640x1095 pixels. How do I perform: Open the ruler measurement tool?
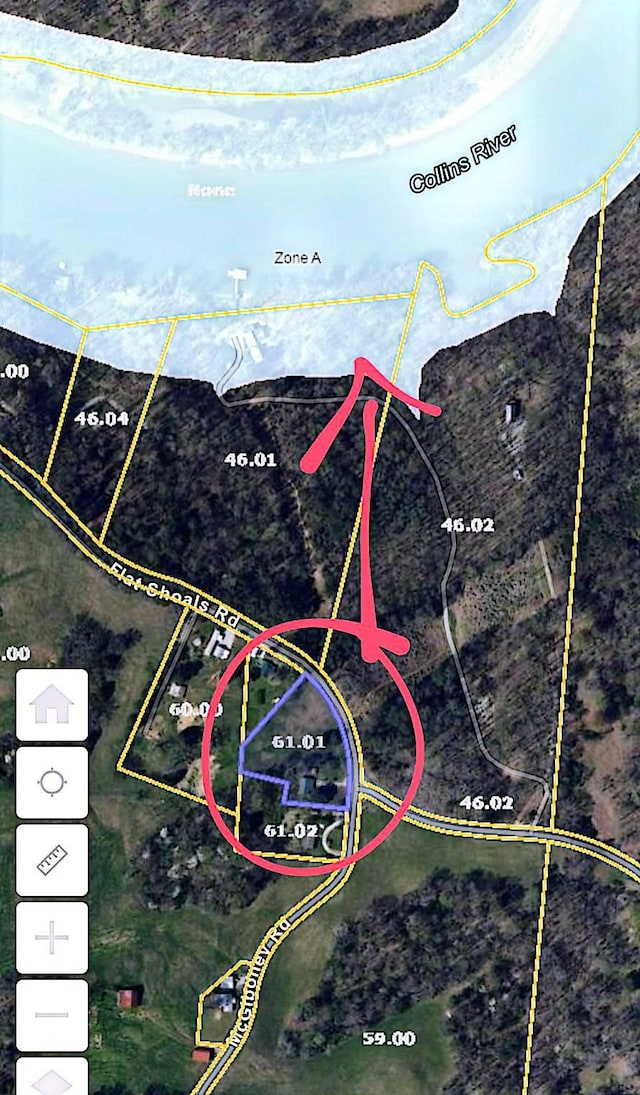click(52, 860)
